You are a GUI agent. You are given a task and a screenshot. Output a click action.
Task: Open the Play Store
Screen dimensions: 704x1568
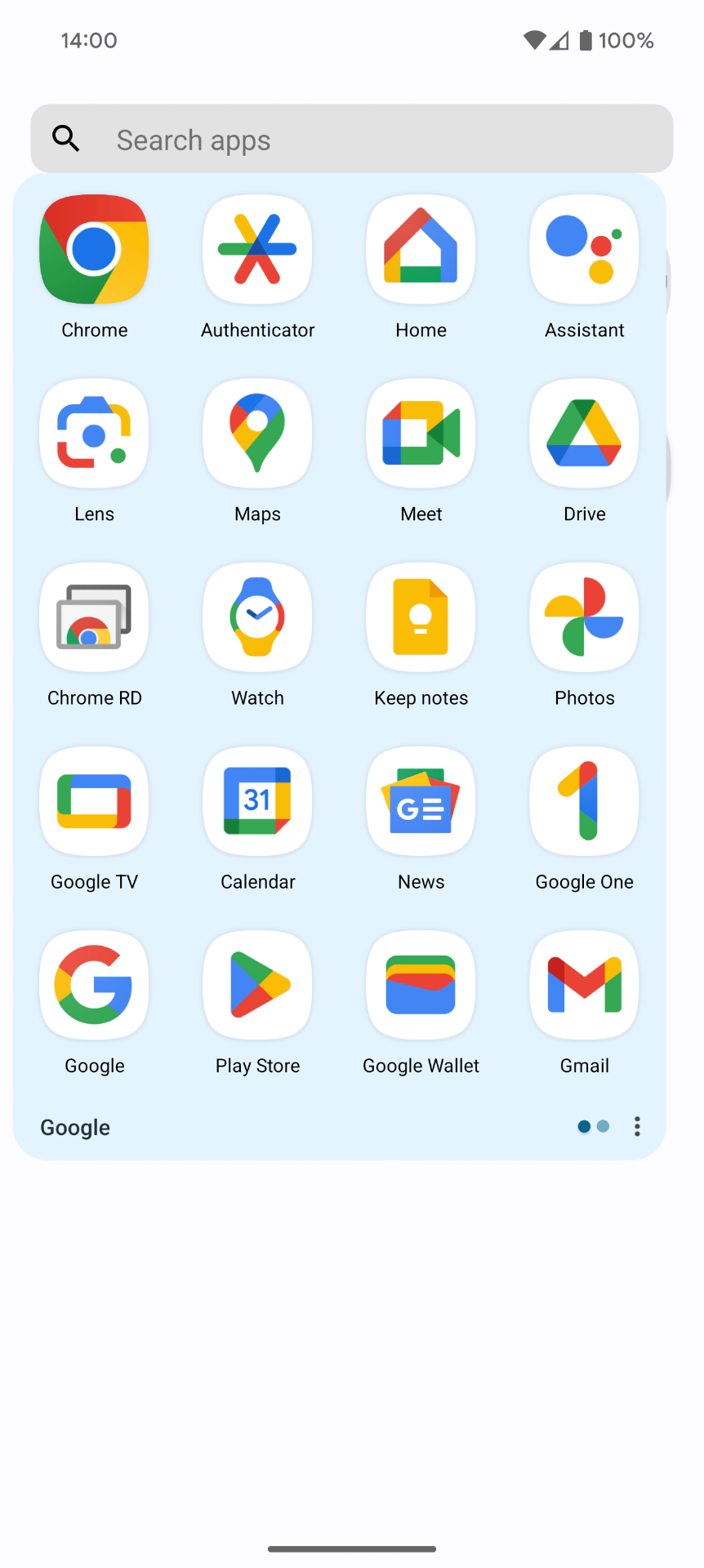click(257, 985)
